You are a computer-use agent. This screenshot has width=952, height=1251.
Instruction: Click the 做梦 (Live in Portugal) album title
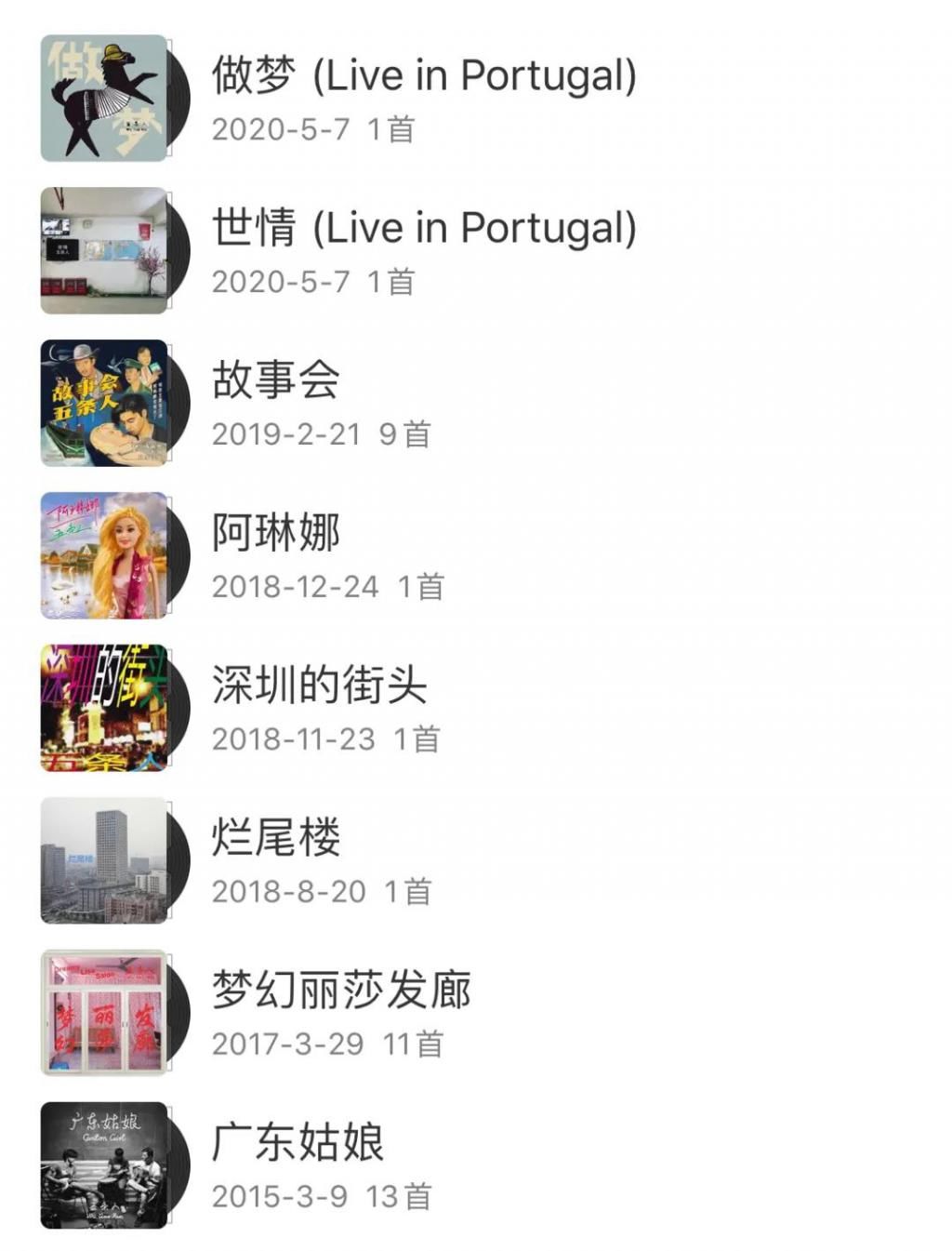tap(423, 76)
